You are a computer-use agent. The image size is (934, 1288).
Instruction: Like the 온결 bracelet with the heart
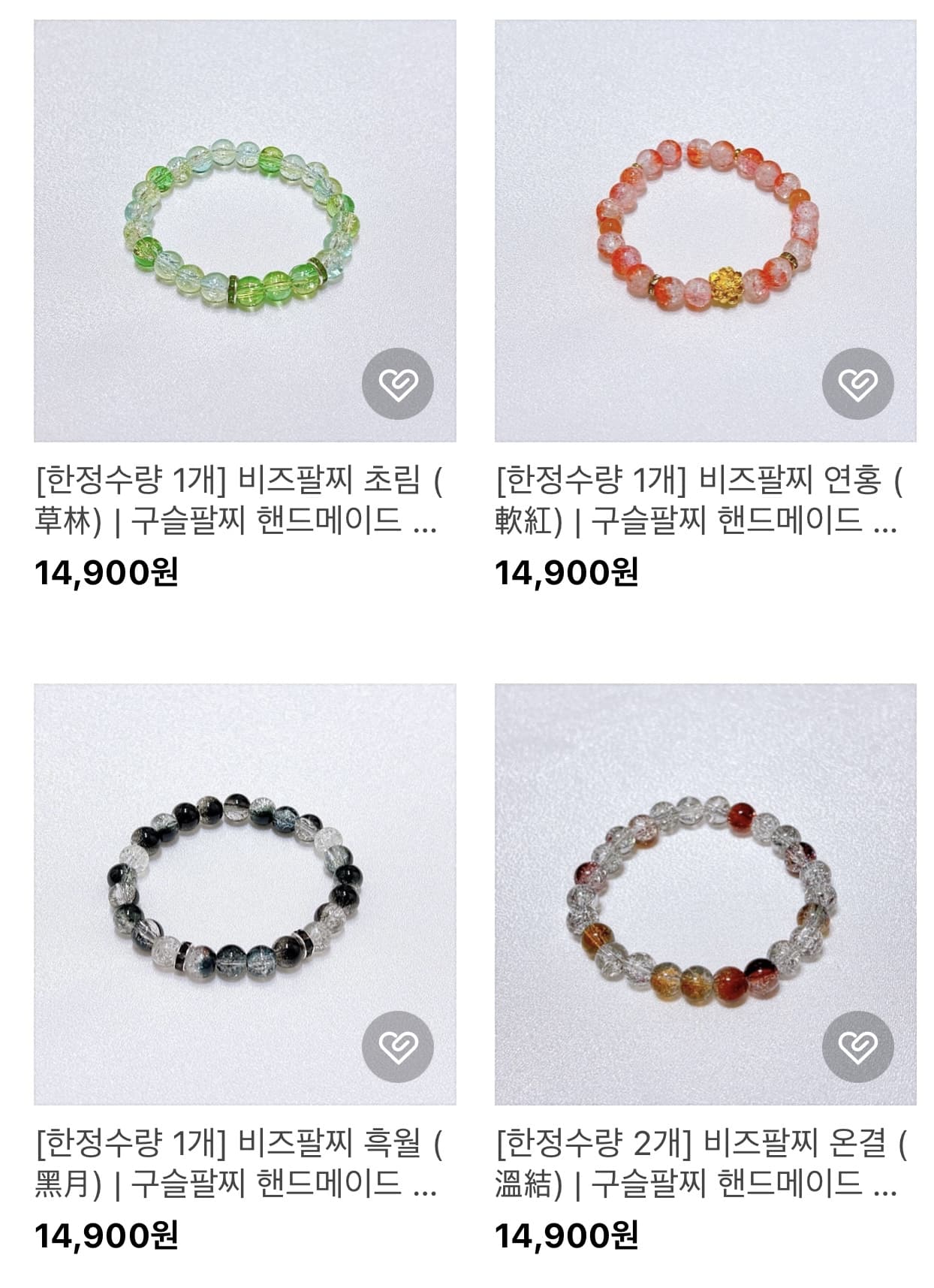(x=857, y=1046)
